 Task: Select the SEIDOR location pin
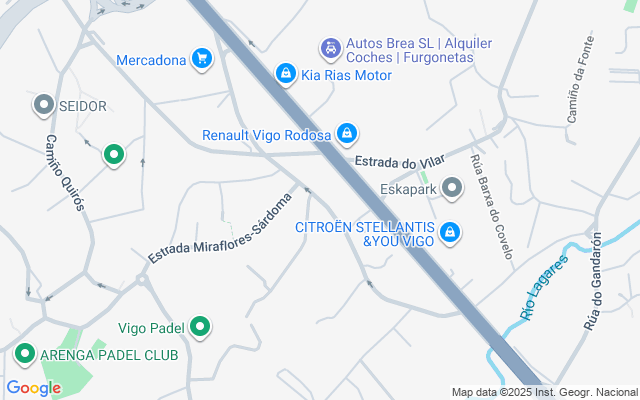point(43,105)
